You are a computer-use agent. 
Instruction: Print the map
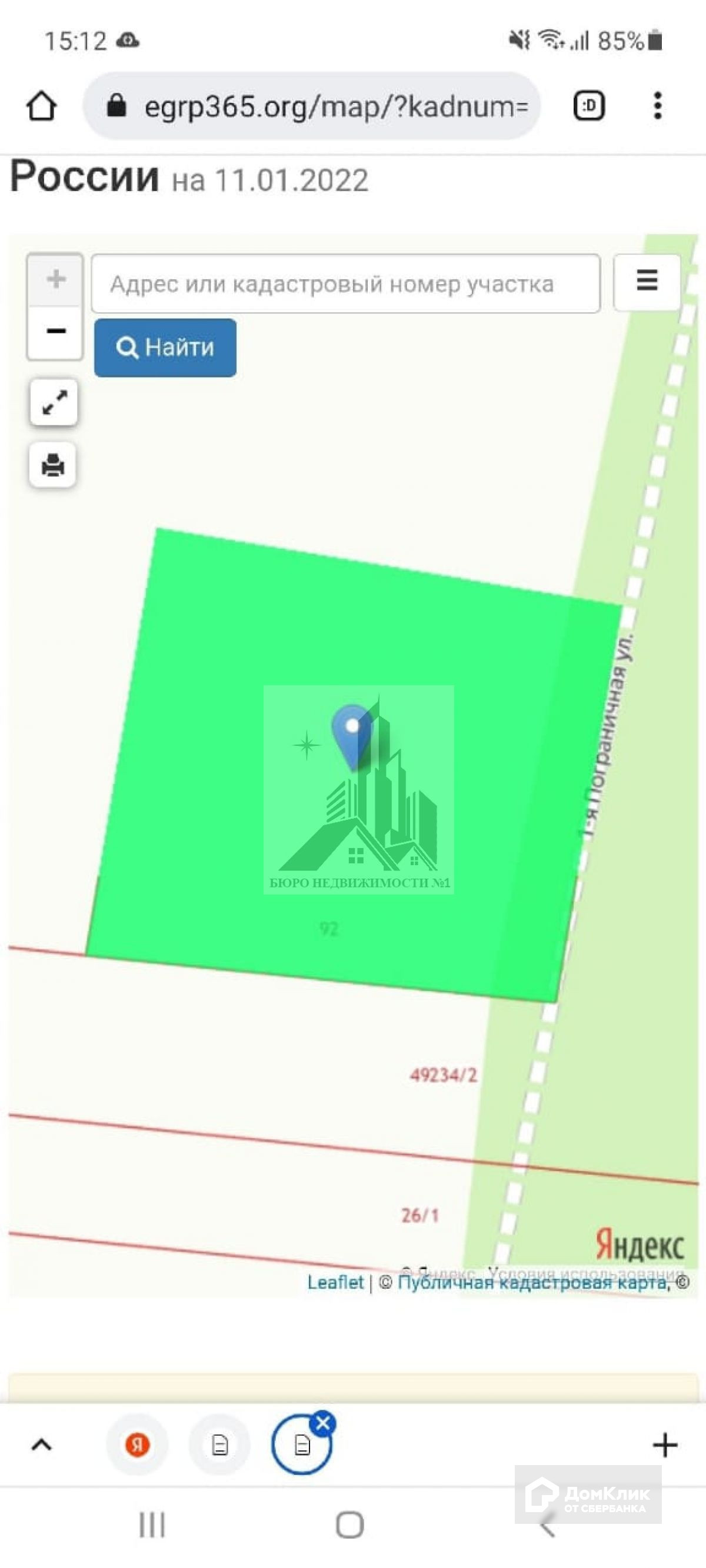[x=53, y=465]
